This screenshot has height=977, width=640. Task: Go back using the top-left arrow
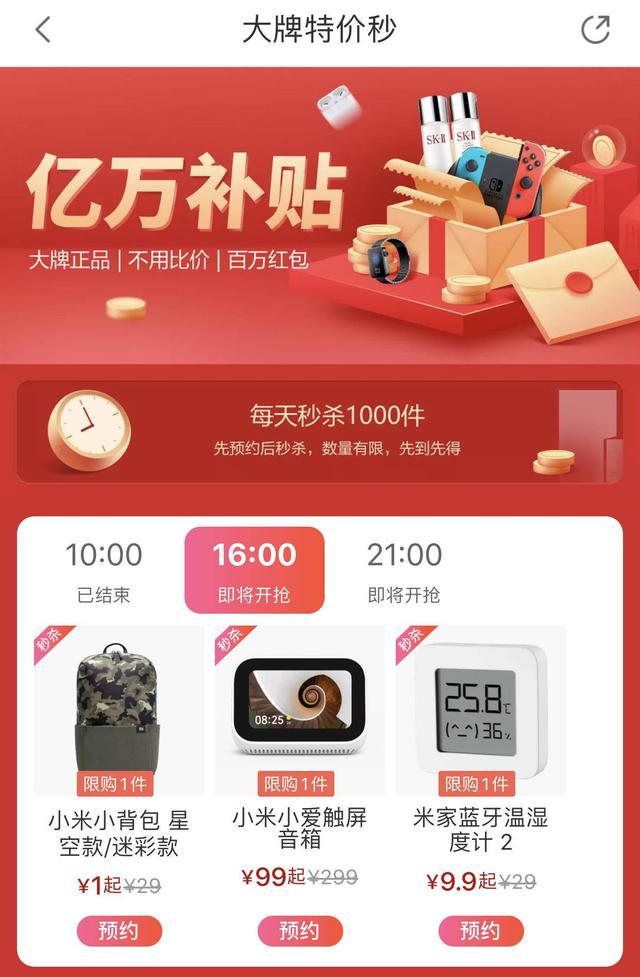tap(42, 30)
